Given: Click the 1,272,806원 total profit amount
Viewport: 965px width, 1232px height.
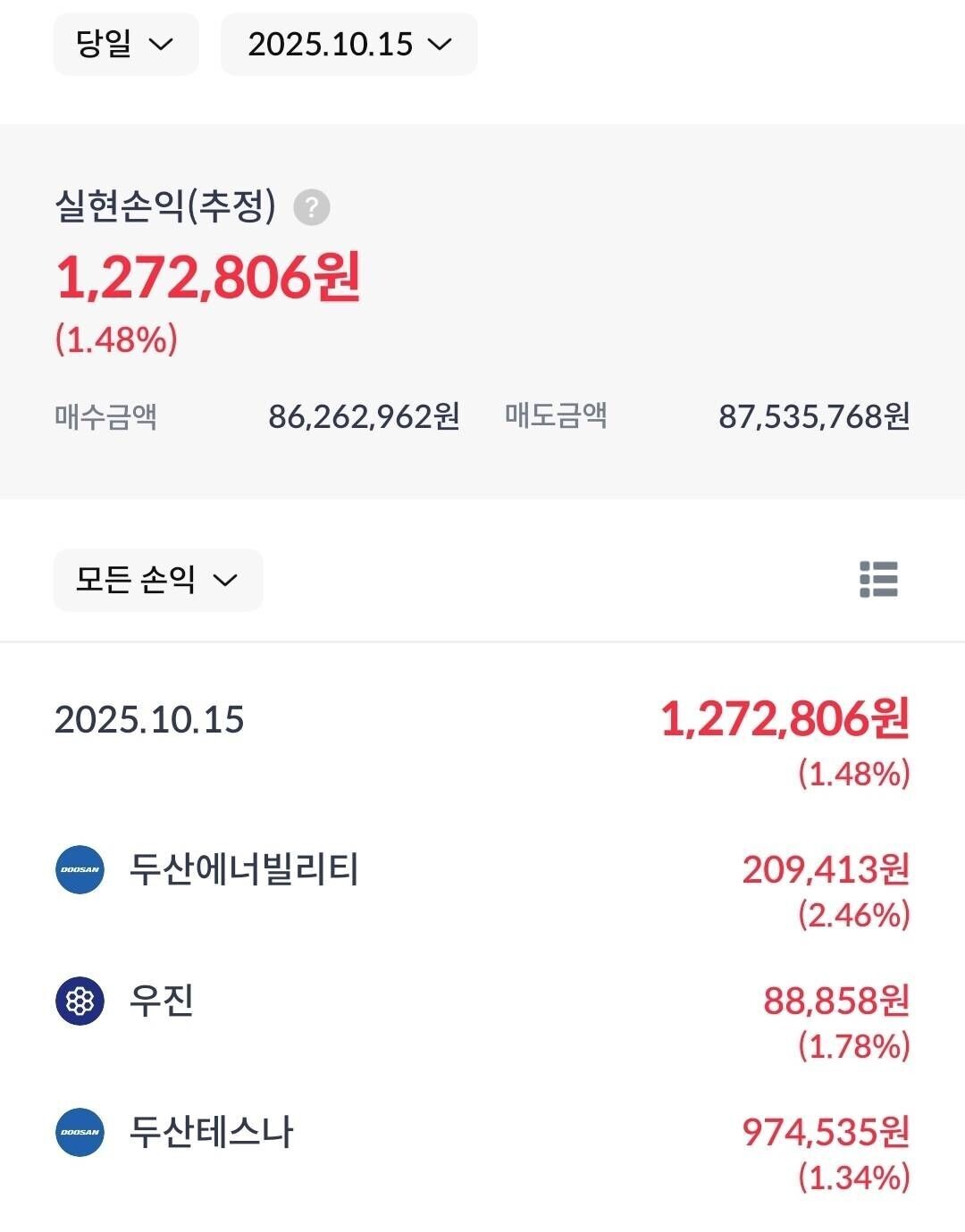Looking at the screenshot, I should coord(206,281).
